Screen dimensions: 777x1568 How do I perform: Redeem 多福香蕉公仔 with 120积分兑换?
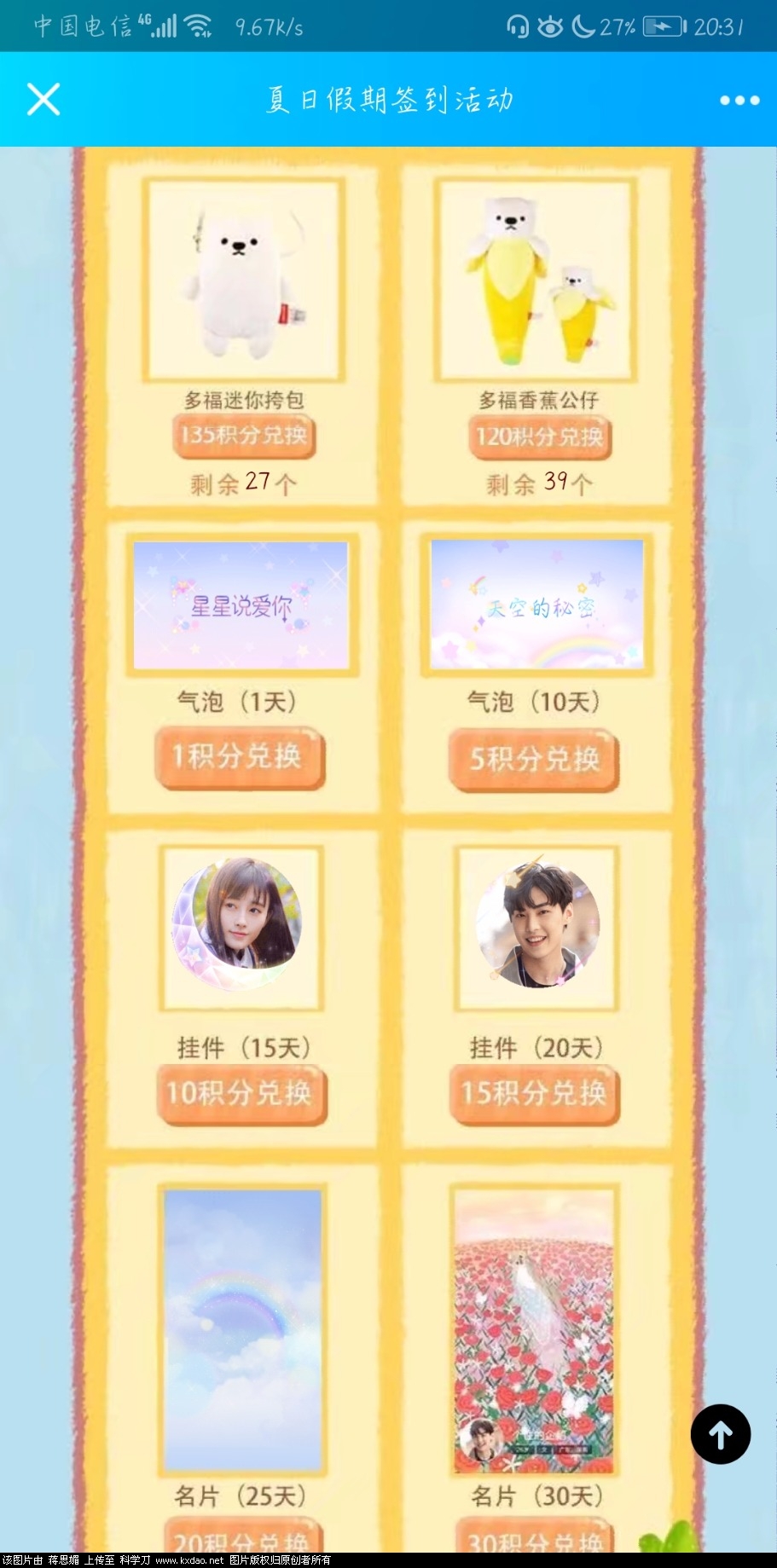[x=539, y=437]
